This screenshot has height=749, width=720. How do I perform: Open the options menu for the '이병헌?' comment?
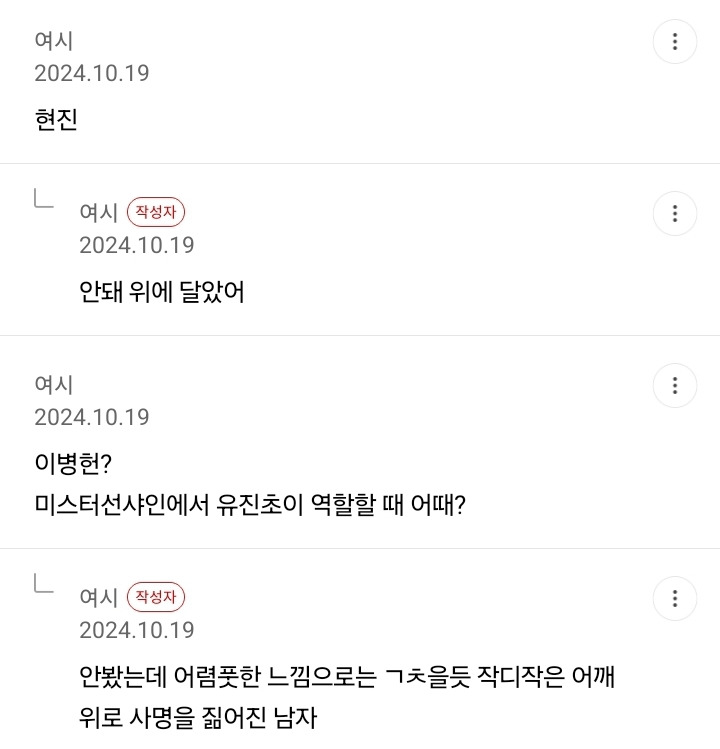pos(675,385)
